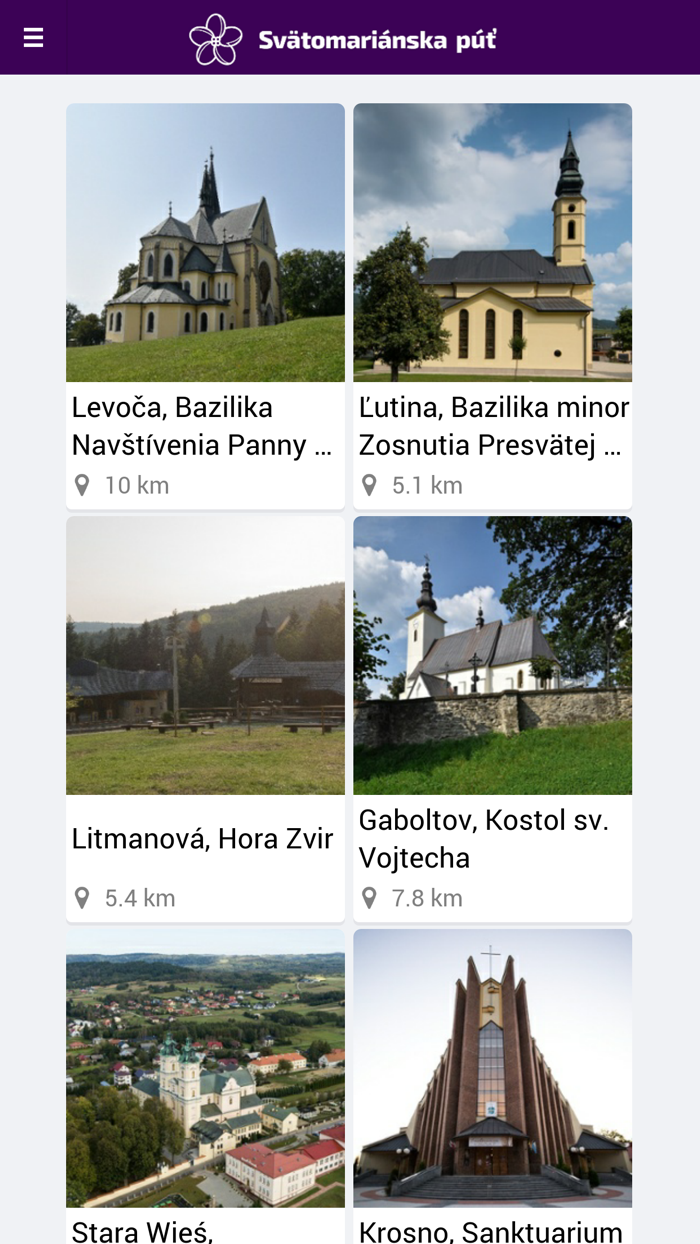Open the Levoča Bazilika Navštívenia Panny card
The image size is (700, 1244).
point(205,305)
